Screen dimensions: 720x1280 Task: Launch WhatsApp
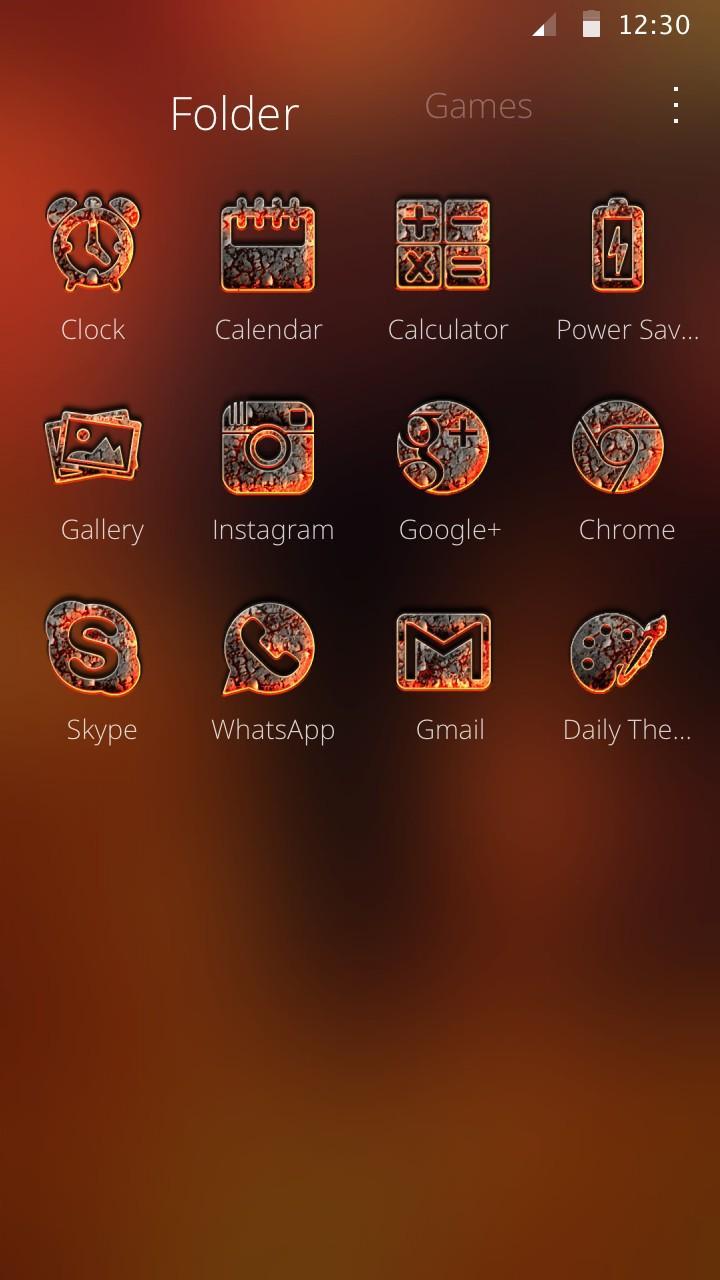pyautogui.click(x=268, y=646)
